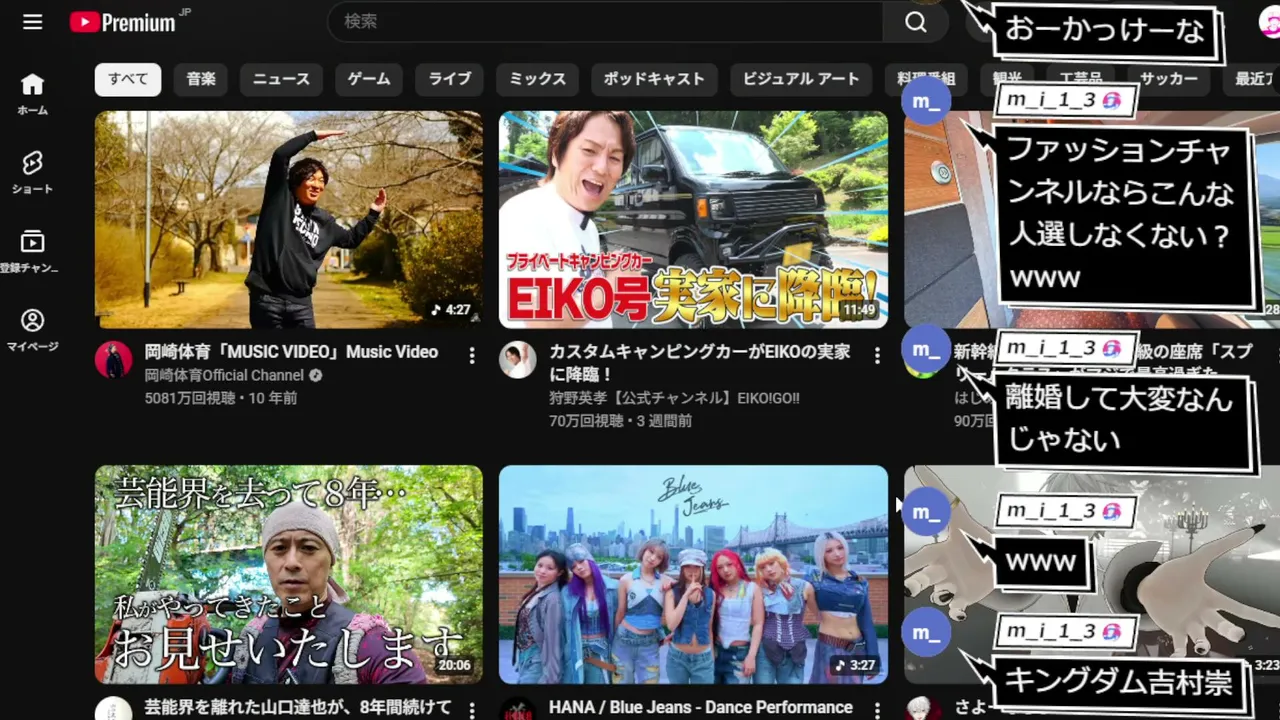The image size is (1280, 720).
Task: Choose the ミックス chip
Action: point(538,79)
